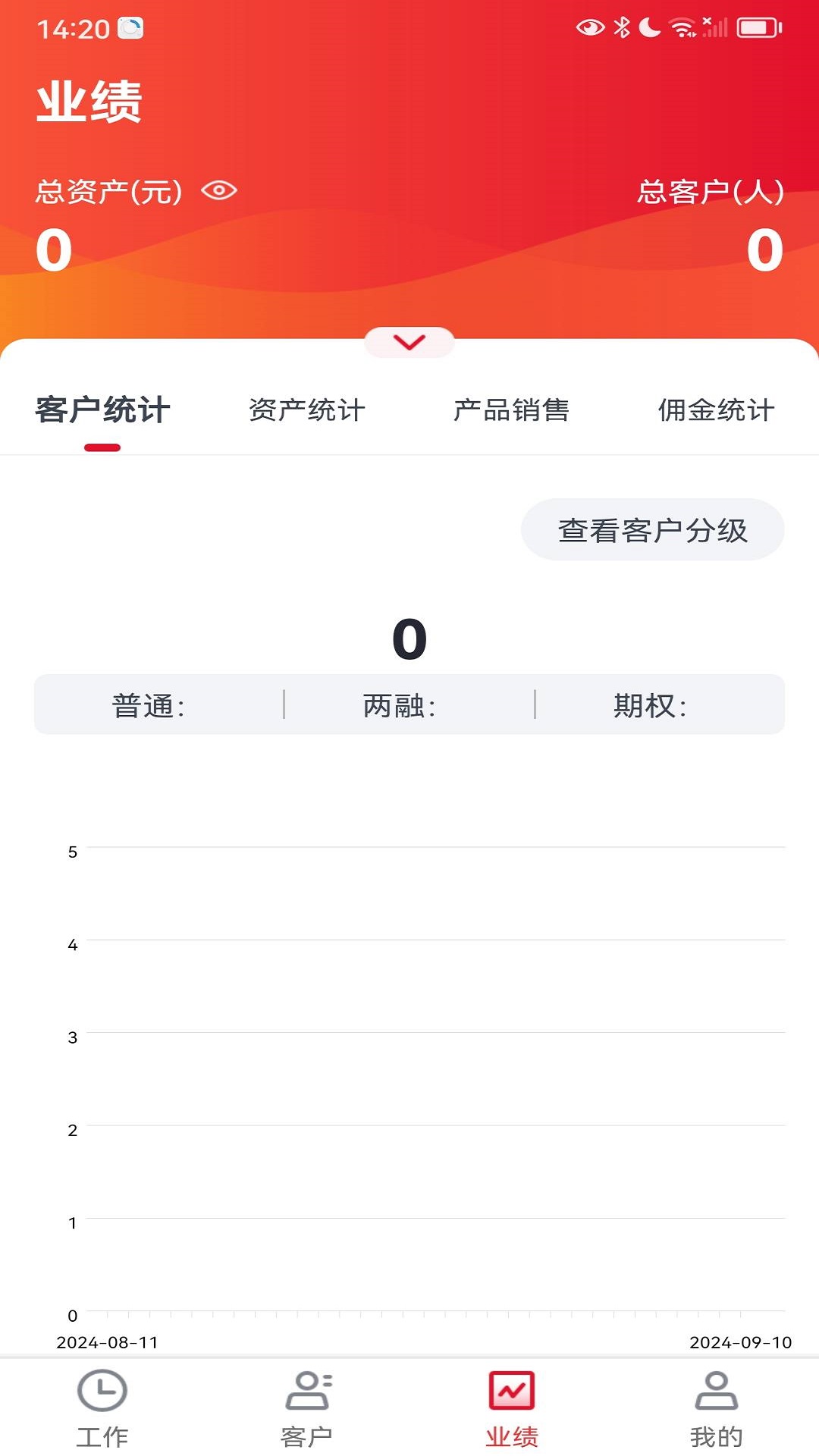Image resolution: width=819 pixels, height=1456 pixels.
Task: Select 业绩 in the bottom navigation
Action: tap(512, 1407)
